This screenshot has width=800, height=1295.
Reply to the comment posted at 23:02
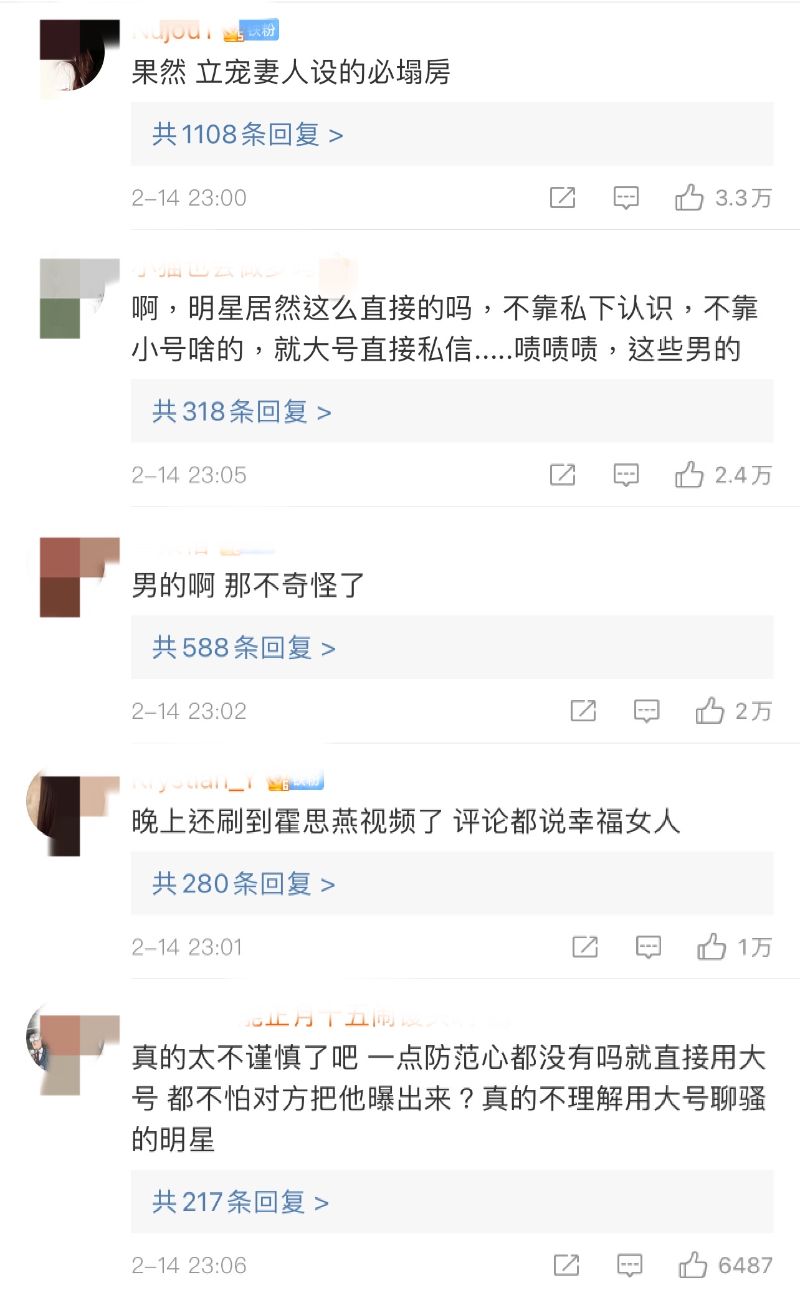point(647,711)
